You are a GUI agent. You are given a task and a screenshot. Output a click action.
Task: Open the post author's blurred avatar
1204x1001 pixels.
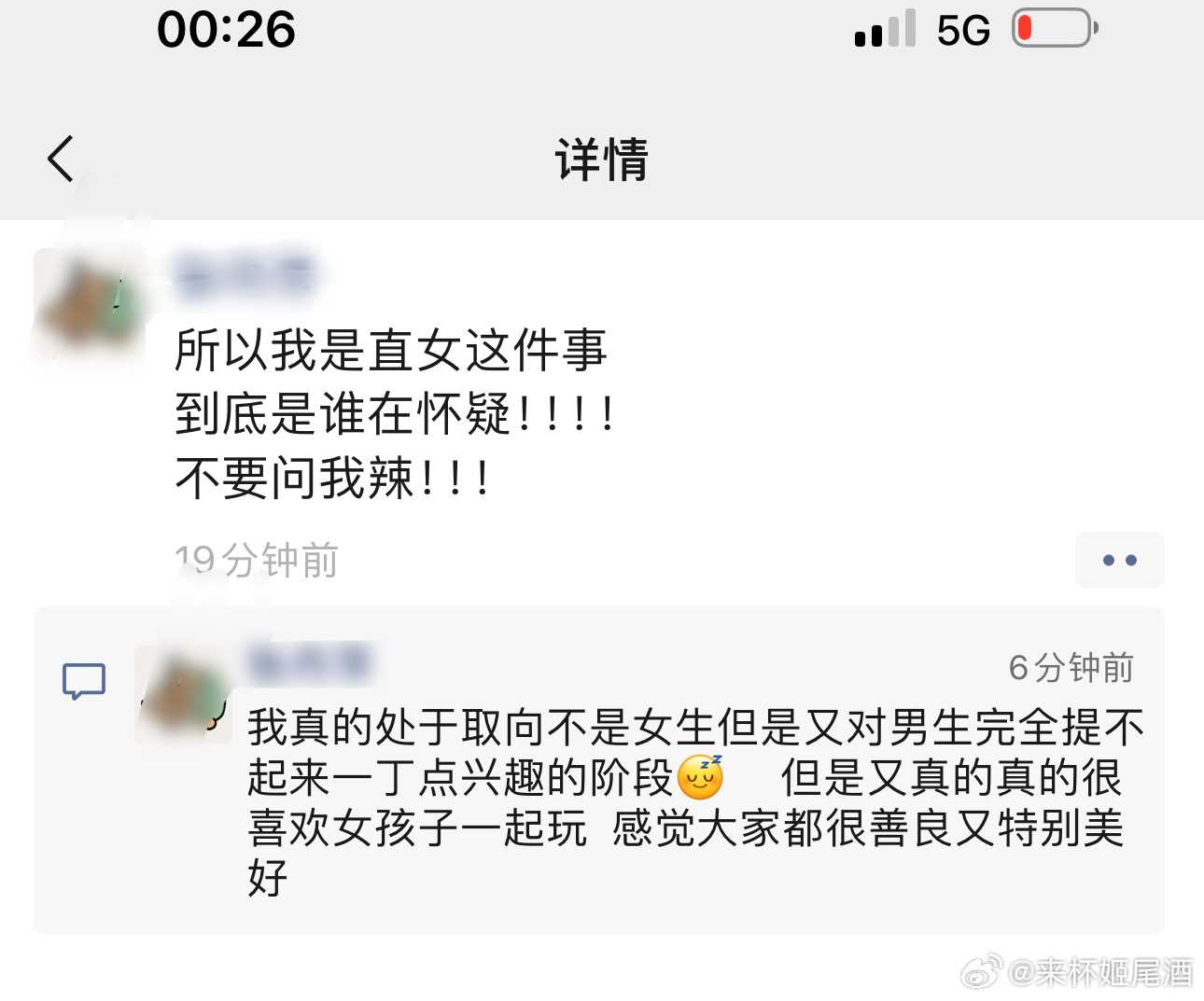coord(90,305)
